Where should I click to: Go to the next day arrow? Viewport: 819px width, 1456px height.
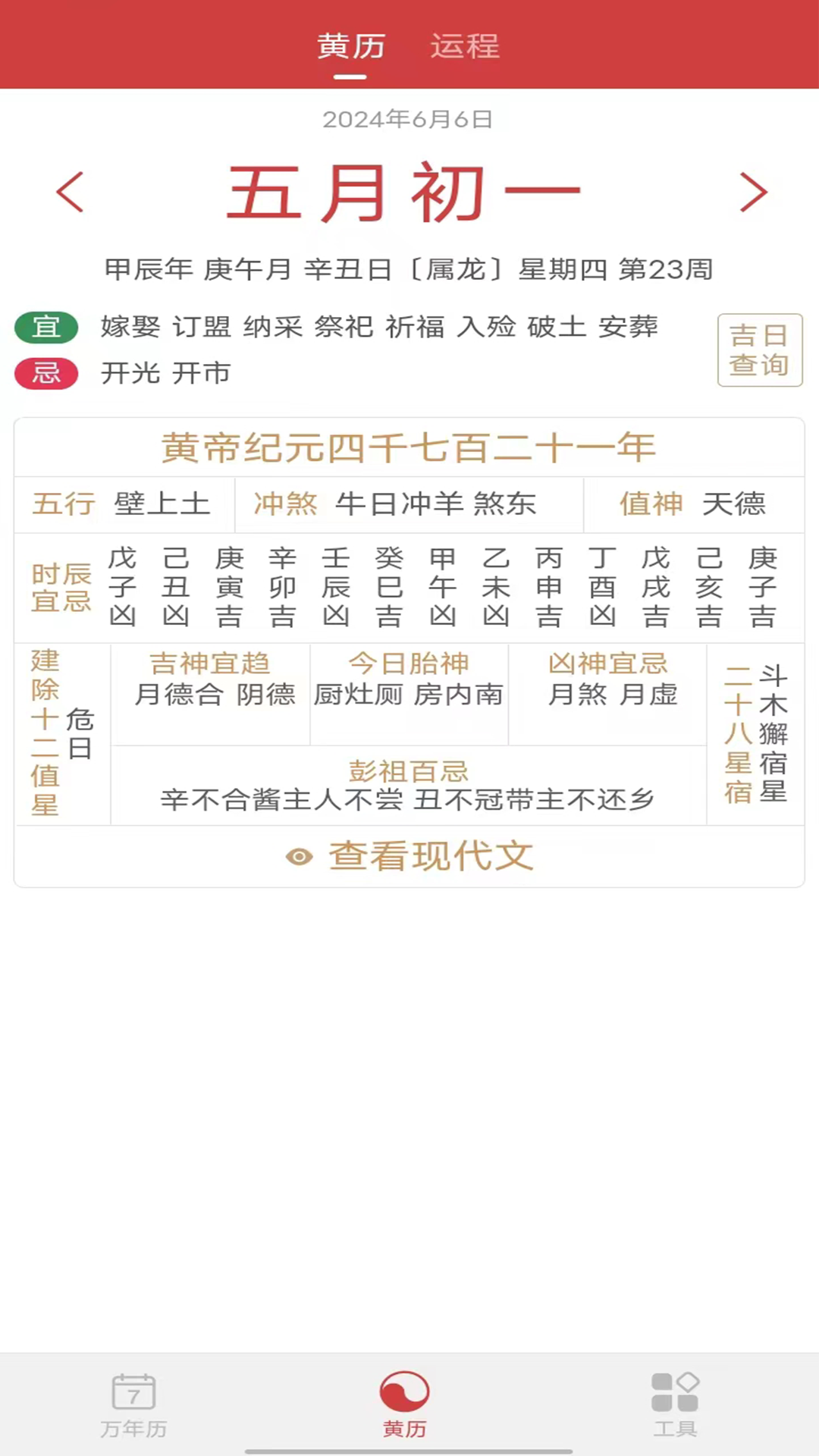(753, 192)
